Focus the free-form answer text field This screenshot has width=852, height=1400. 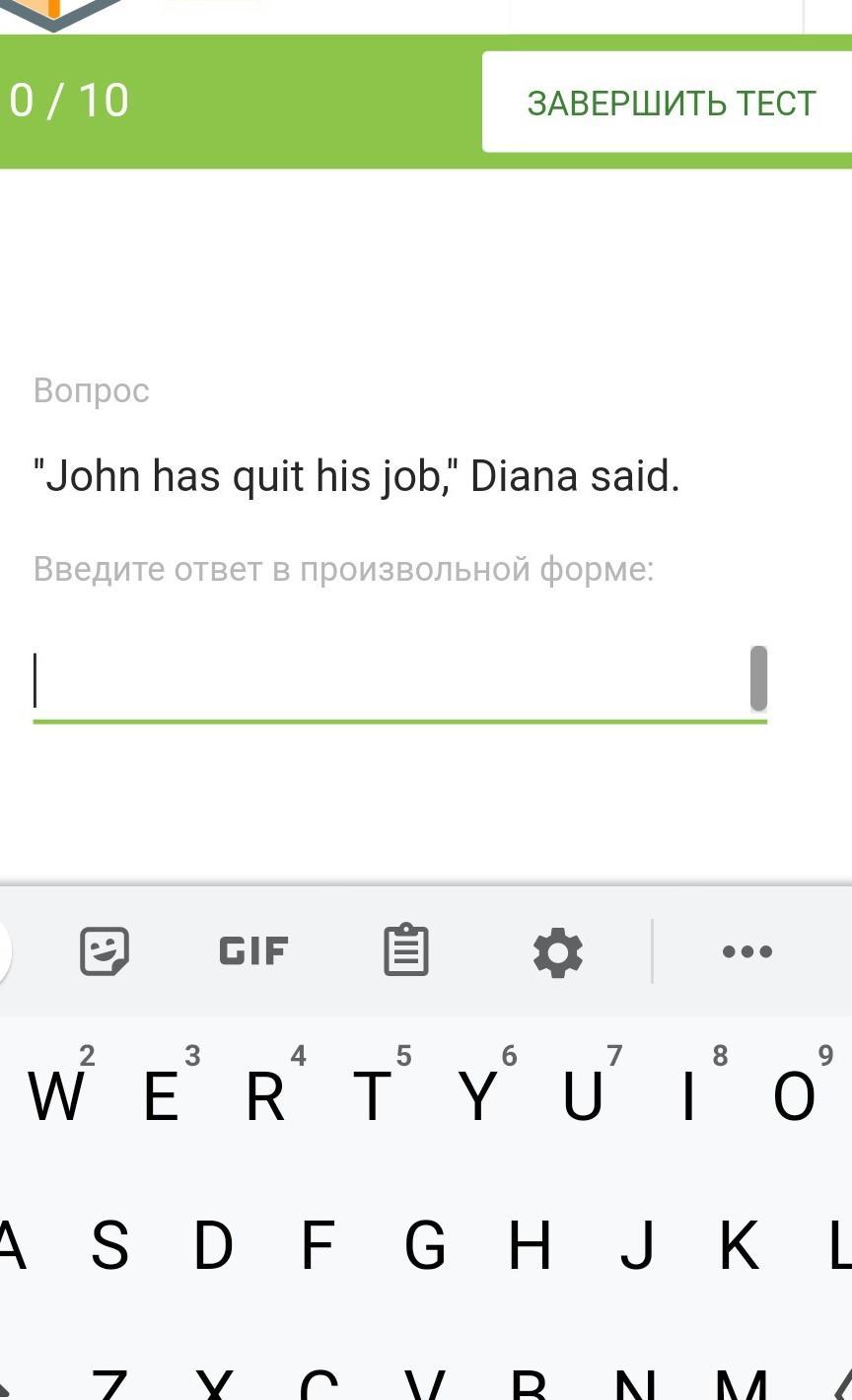(390, 681)
